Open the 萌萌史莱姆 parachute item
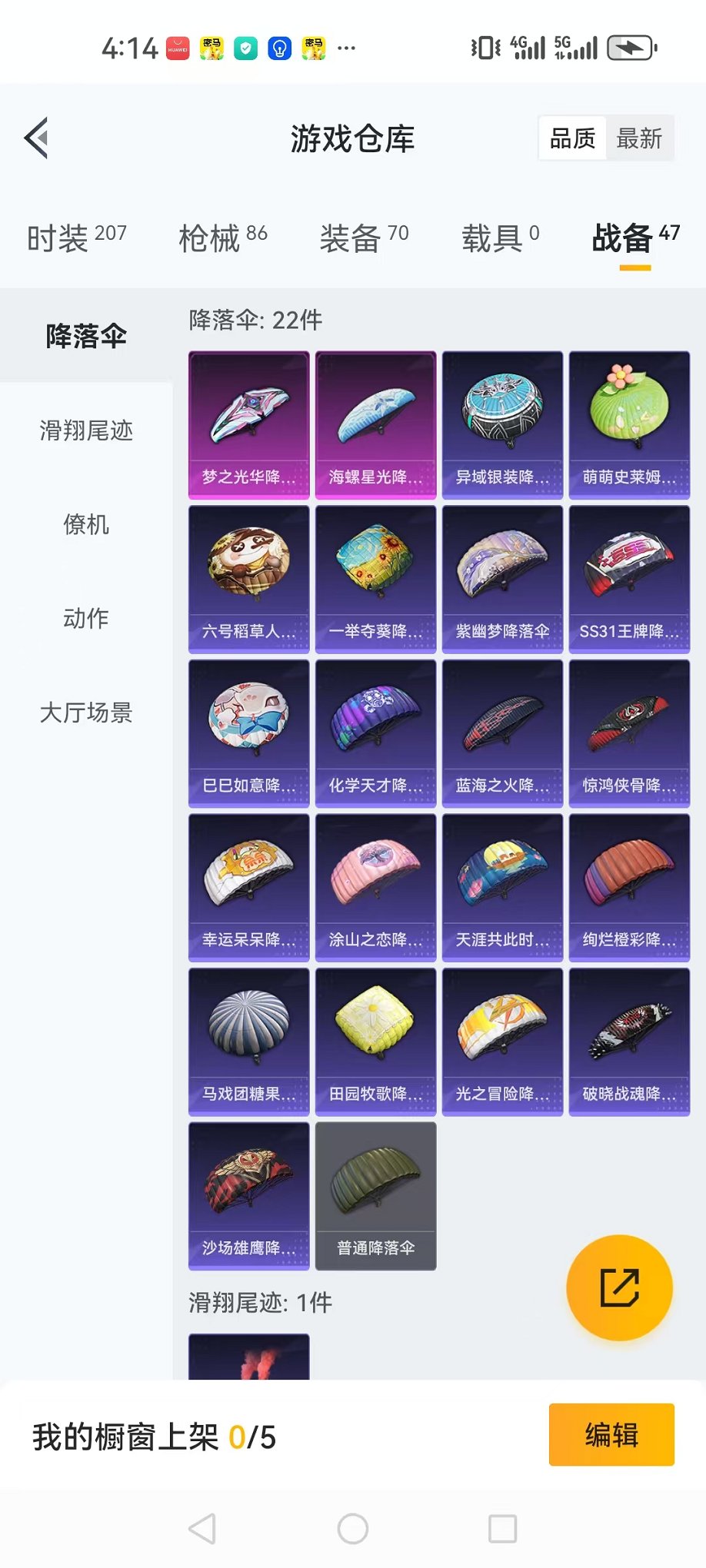 coord(629,425)
